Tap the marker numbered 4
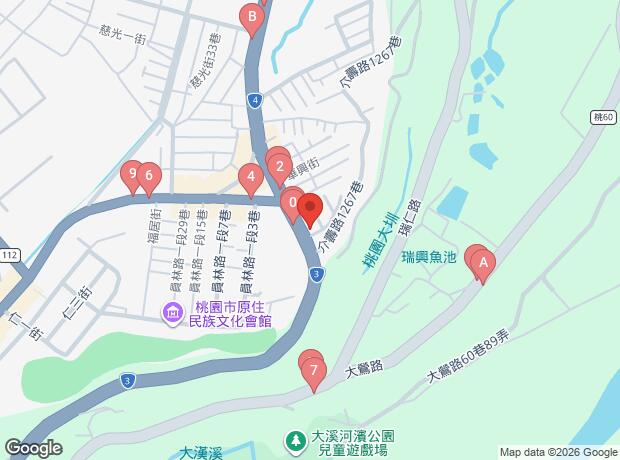 pos(251,177)
